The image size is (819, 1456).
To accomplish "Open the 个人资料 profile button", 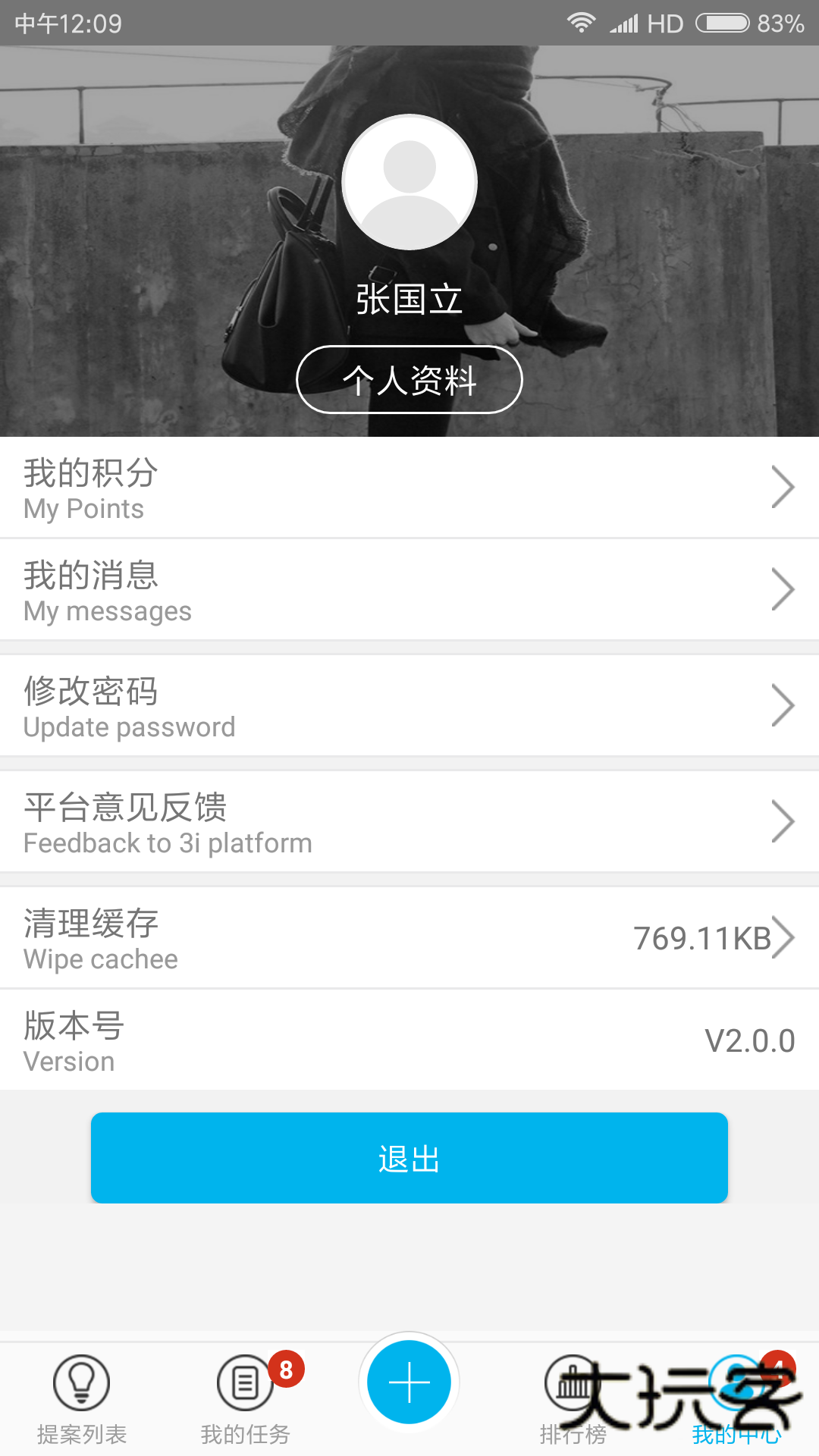I will click(409, 380).
